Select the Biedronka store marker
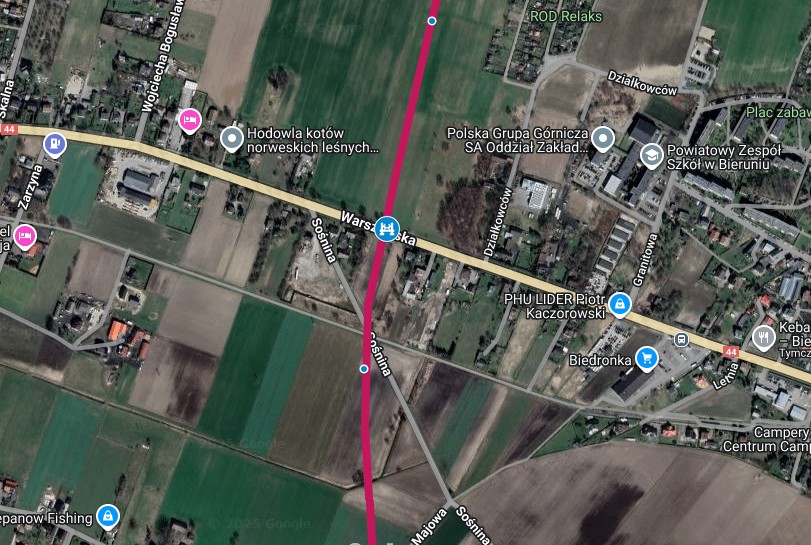 pyautogui.click(x=647, y=358)
